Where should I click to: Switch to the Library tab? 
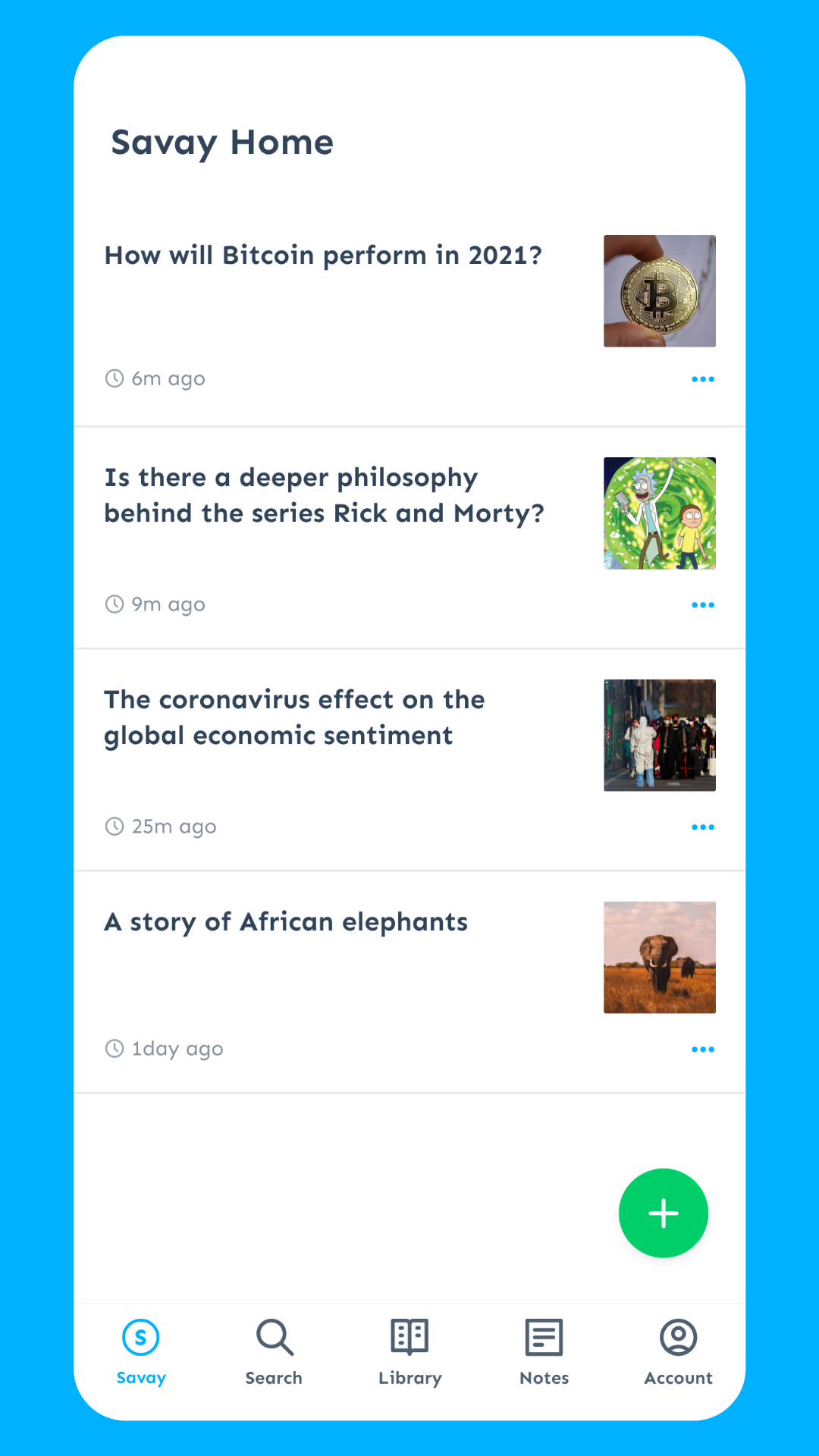(410, 1353)
